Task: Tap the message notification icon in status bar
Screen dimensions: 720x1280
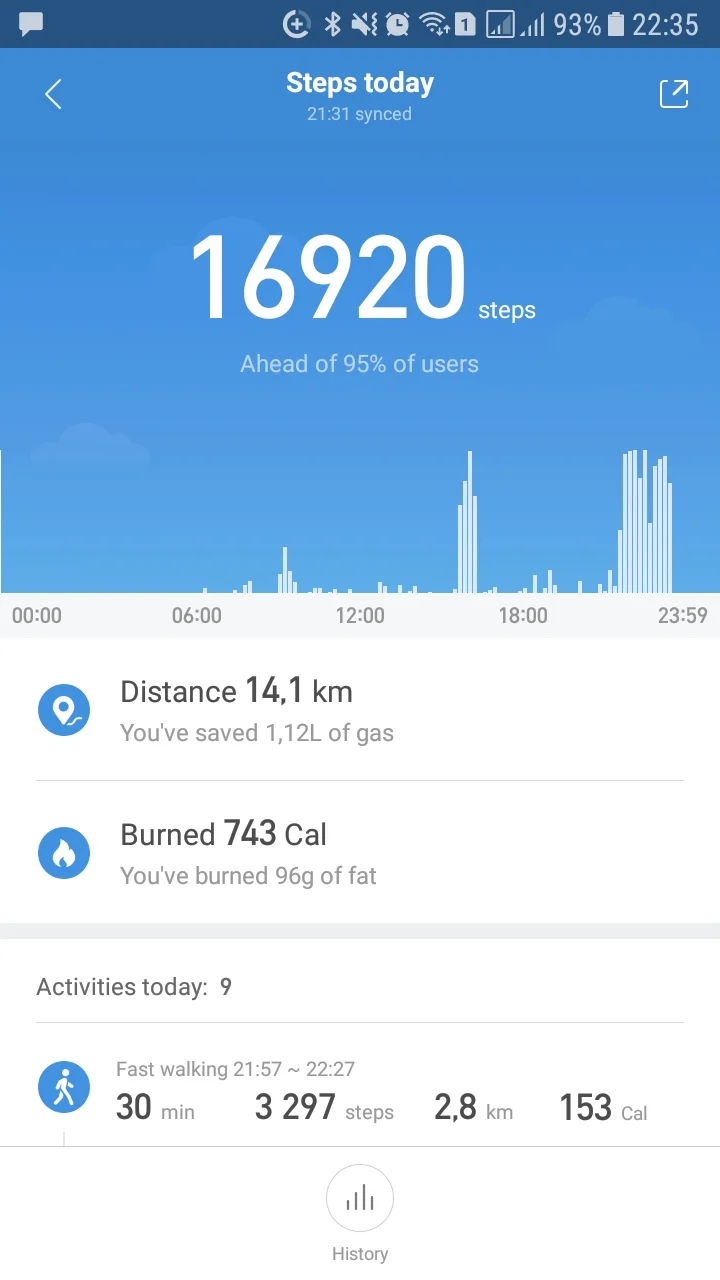Action: pos(30,24)
